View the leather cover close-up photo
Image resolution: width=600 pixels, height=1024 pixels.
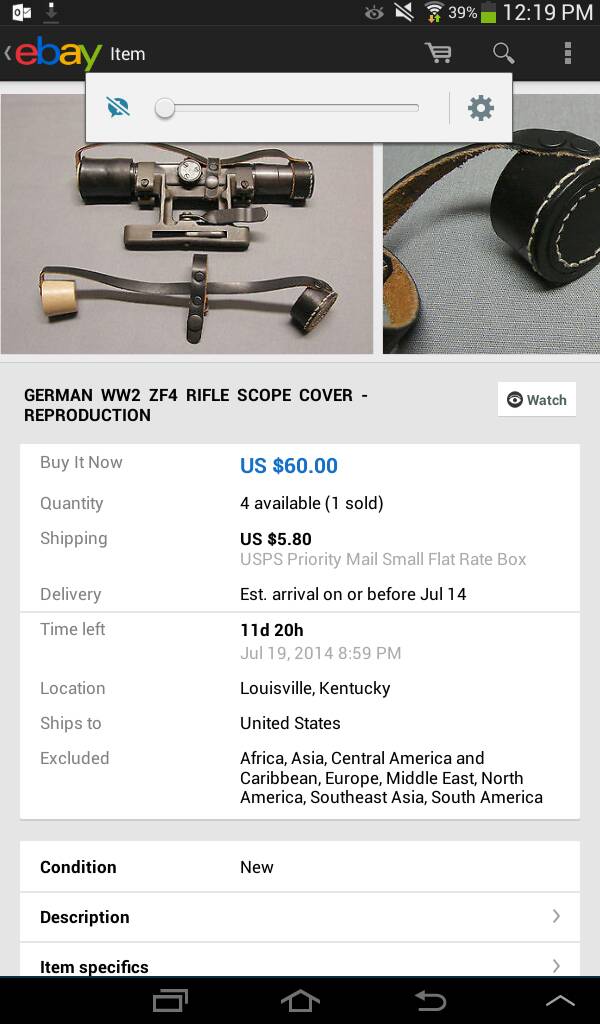(492, 224)
